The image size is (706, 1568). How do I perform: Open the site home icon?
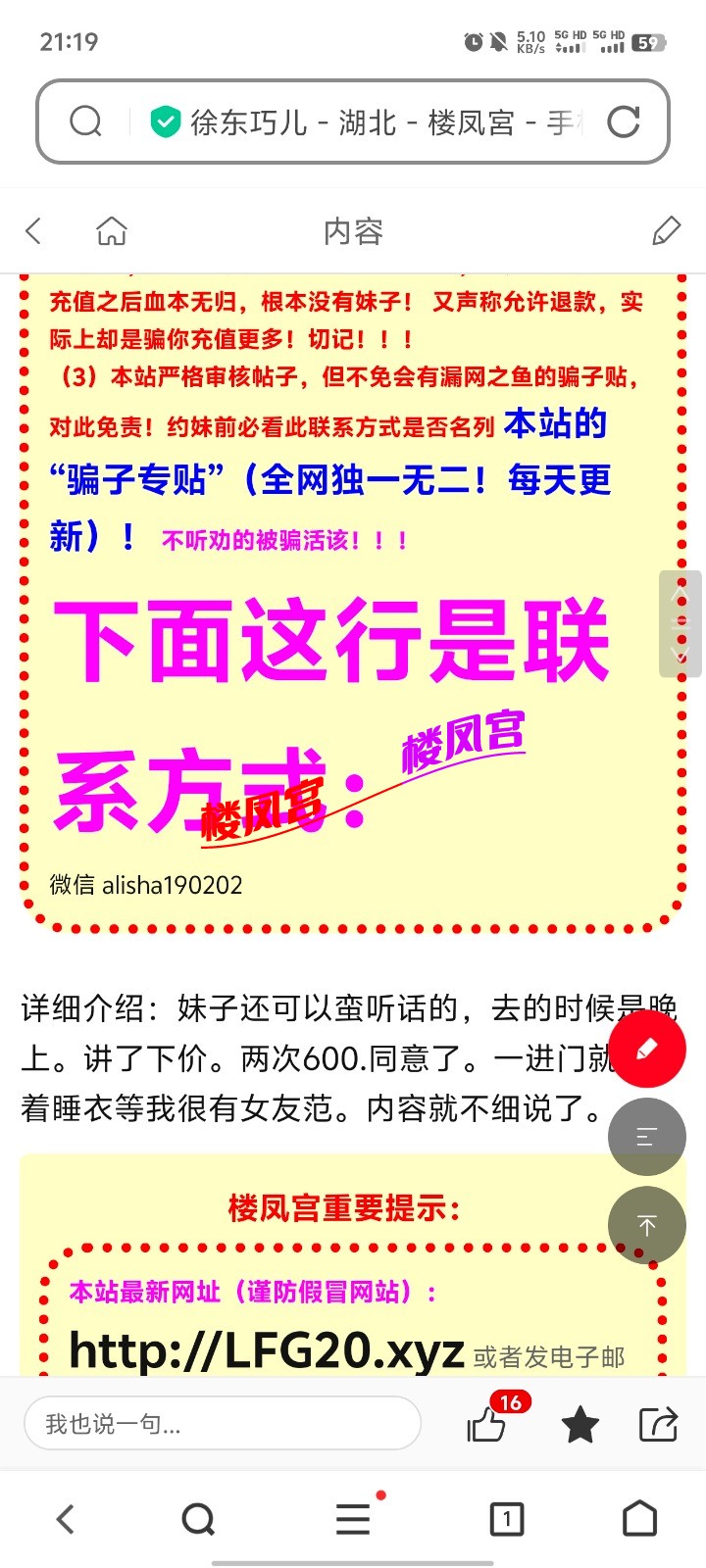coord(112,231)
